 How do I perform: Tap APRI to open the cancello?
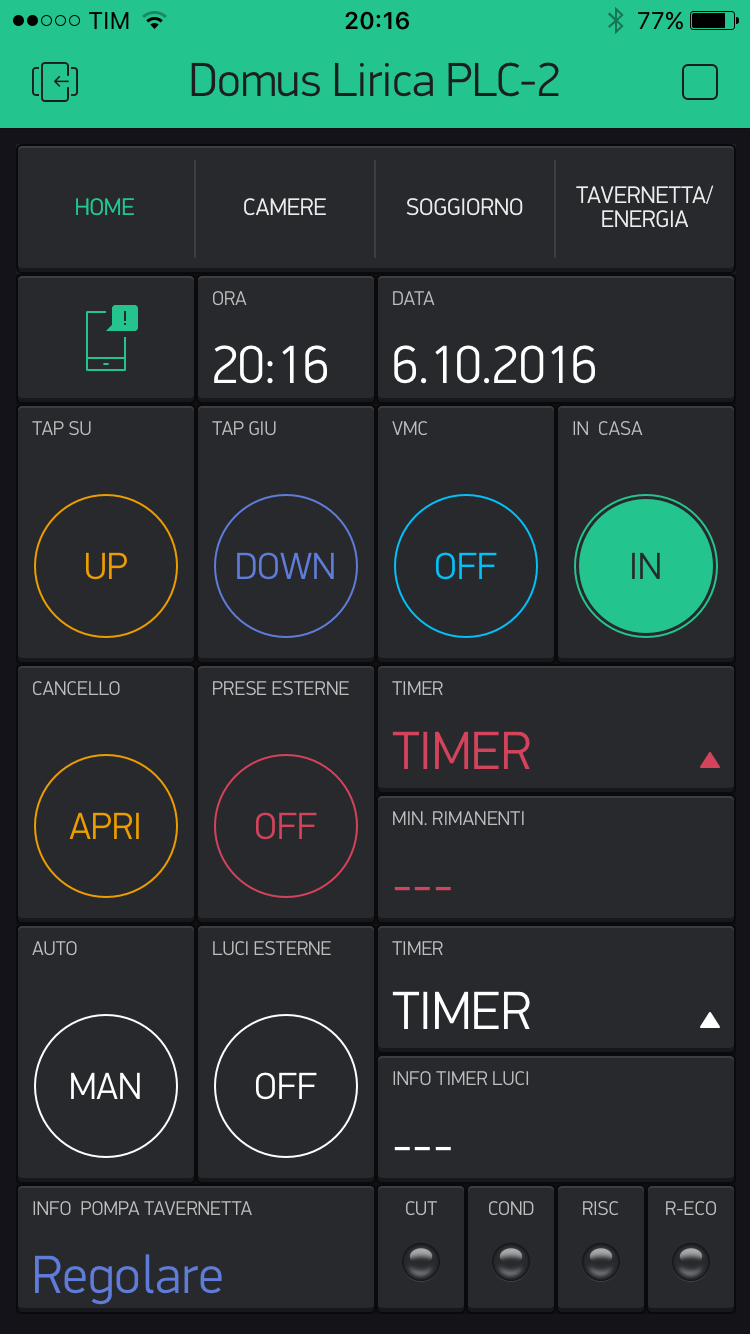pos(106,826)
